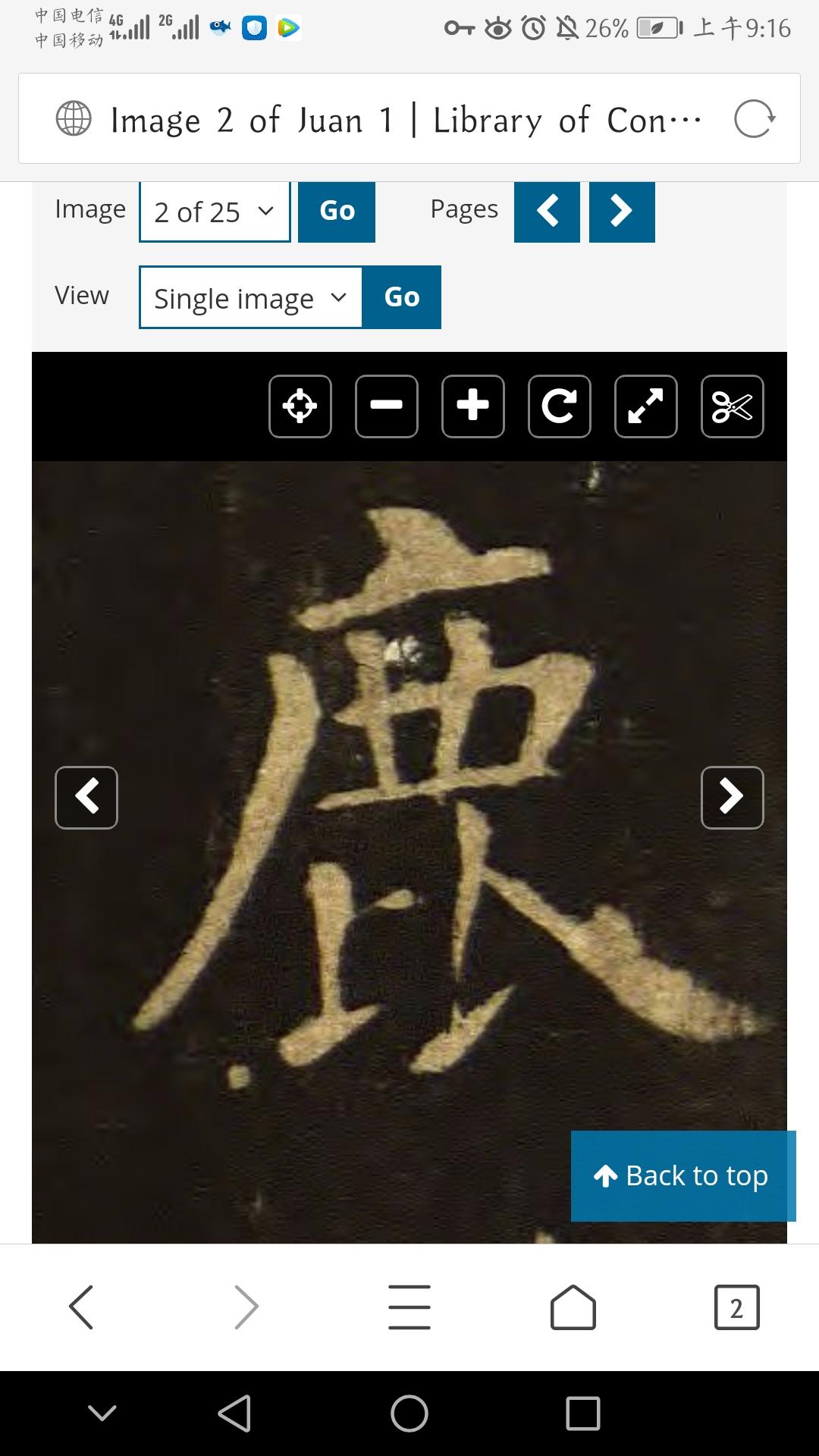
Task: Open the browser menu
Action: click(409, 1307)
